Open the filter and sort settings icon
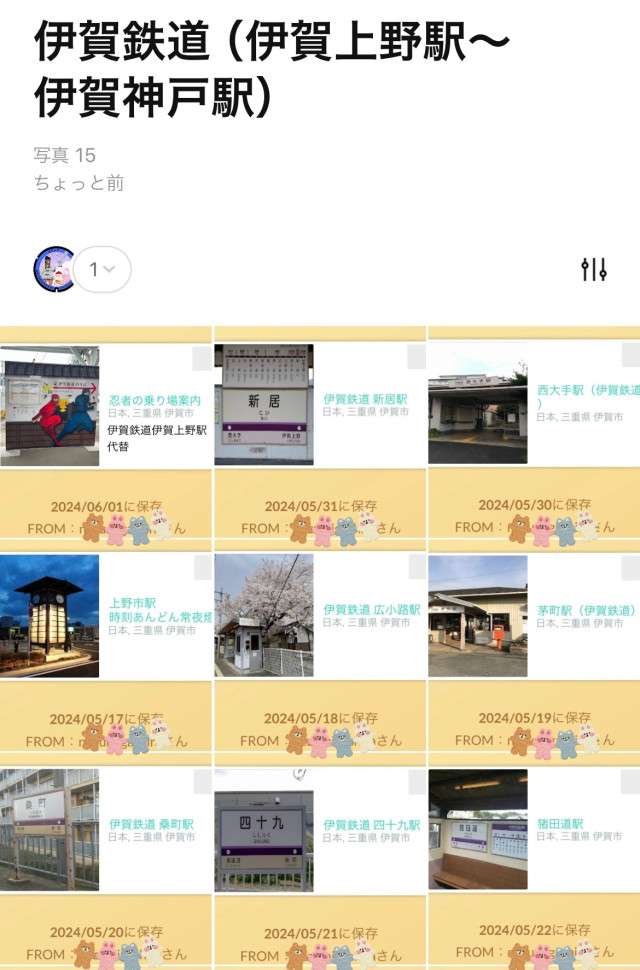Image resolution: width=640 pixels, height=970 pixels. click(x=594, y=269)
